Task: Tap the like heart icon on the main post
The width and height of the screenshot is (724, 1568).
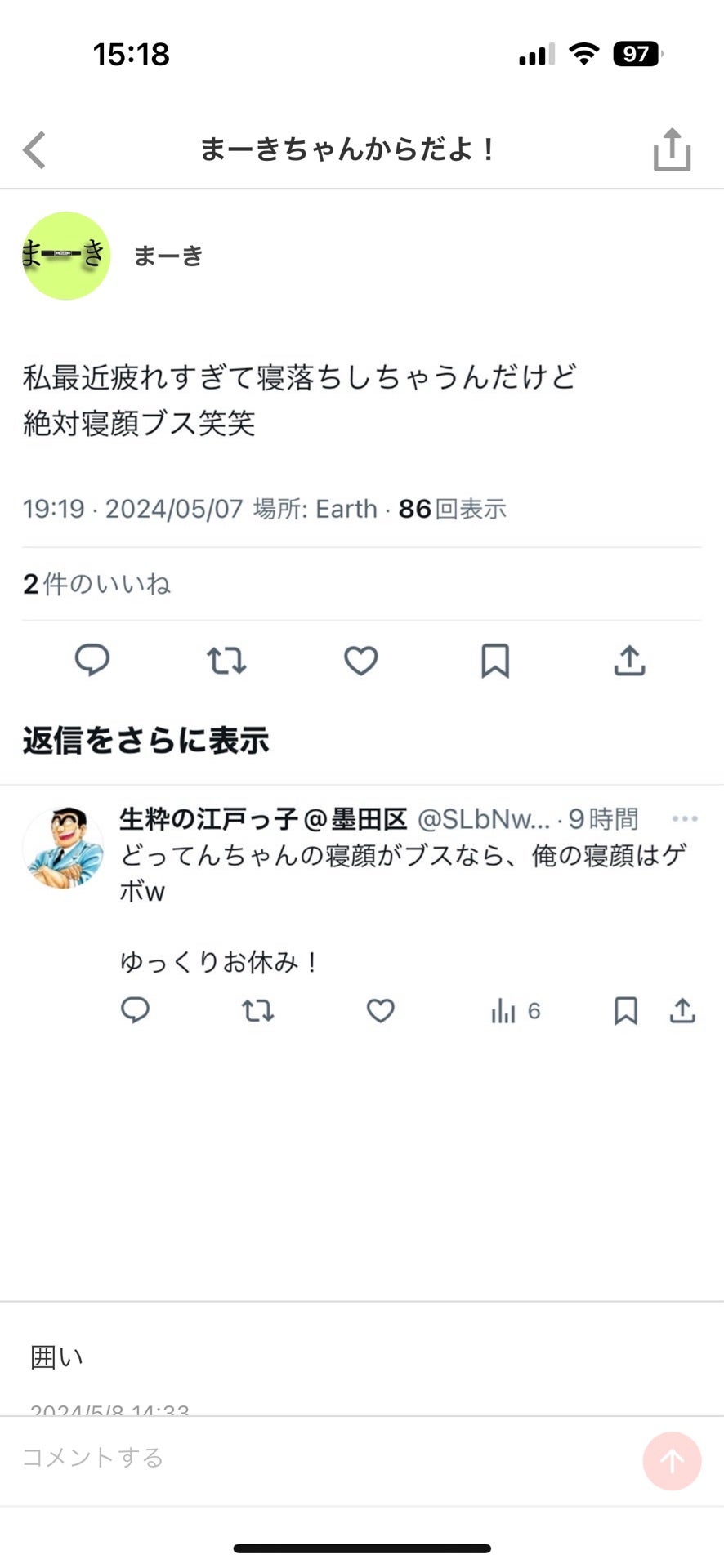Action: [x=360, y=661]
